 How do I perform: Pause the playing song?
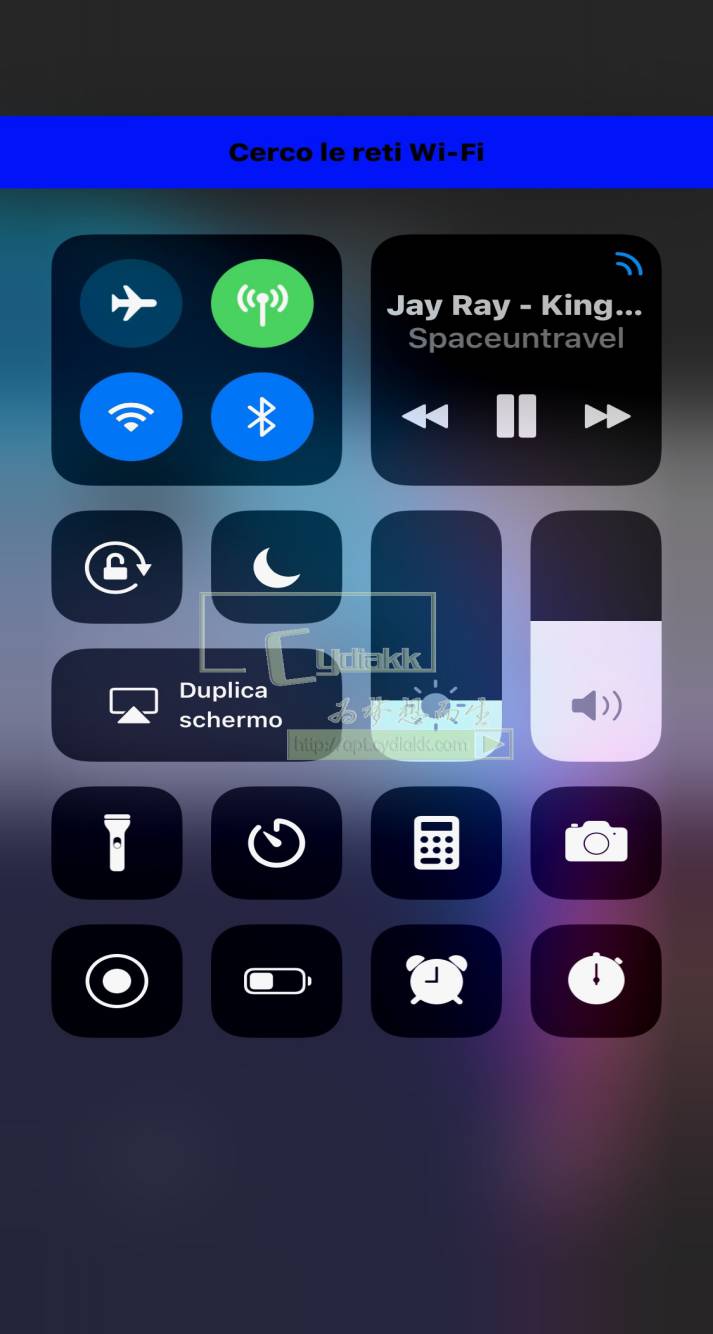point(516,416)
